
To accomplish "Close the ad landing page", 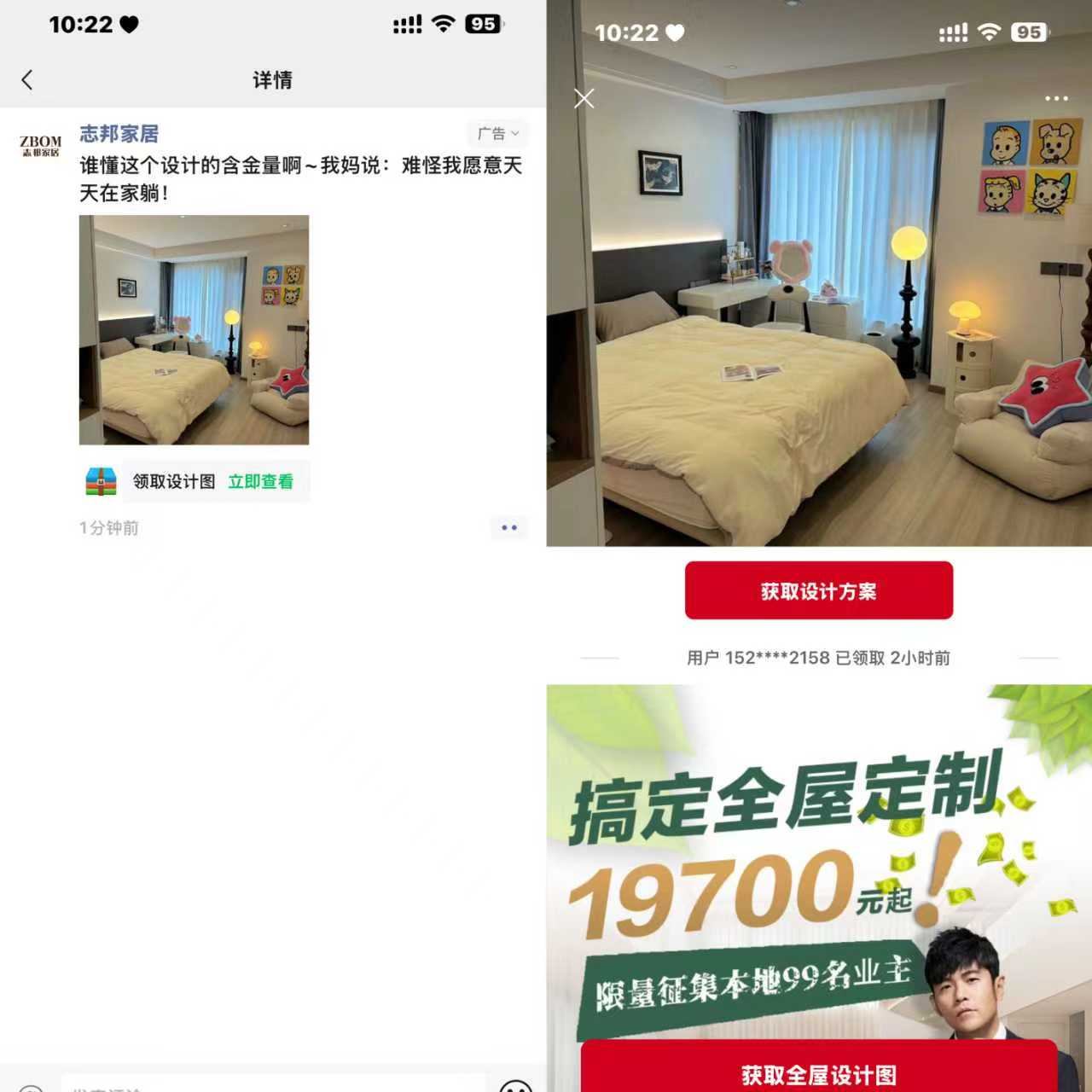I will coord(584,99).
